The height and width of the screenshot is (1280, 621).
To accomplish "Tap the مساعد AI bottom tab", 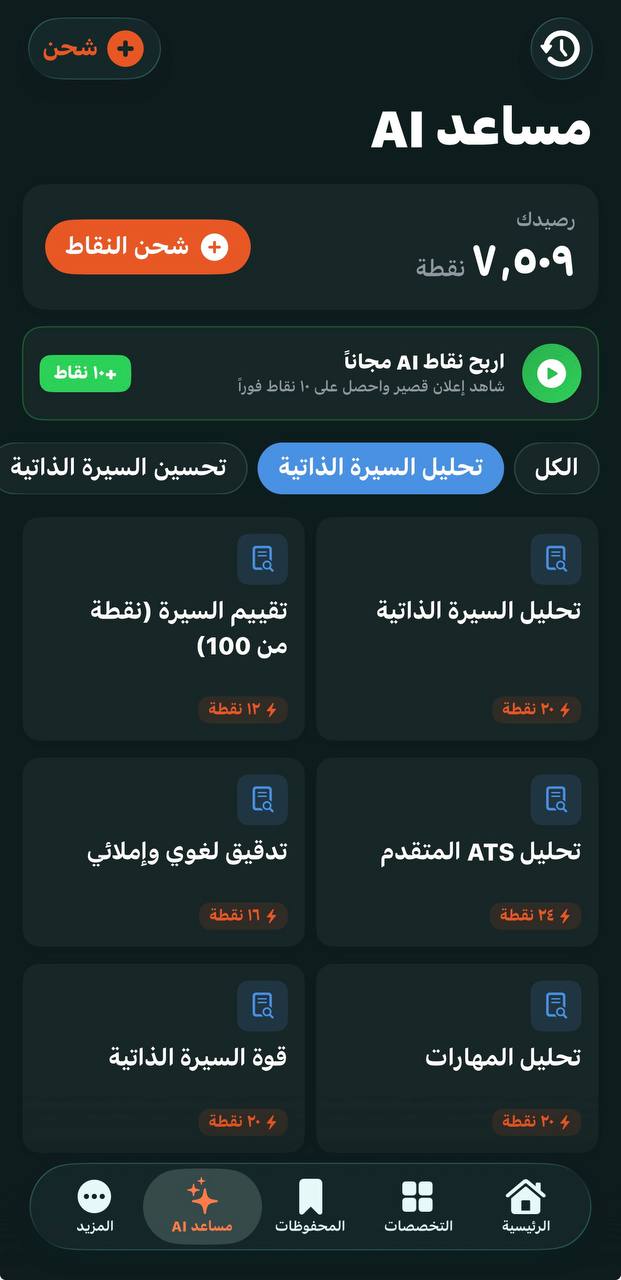I will (202, 1206).
